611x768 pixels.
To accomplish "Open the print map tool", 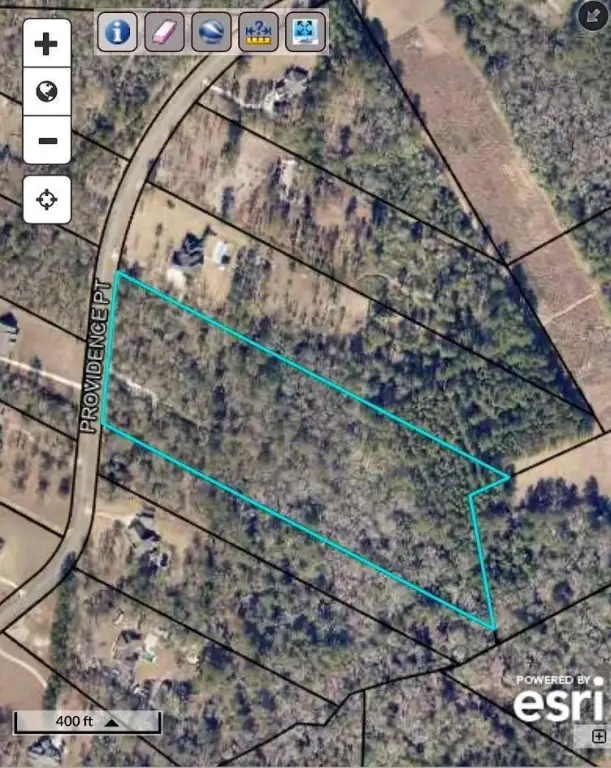I will tap(305, 32).
